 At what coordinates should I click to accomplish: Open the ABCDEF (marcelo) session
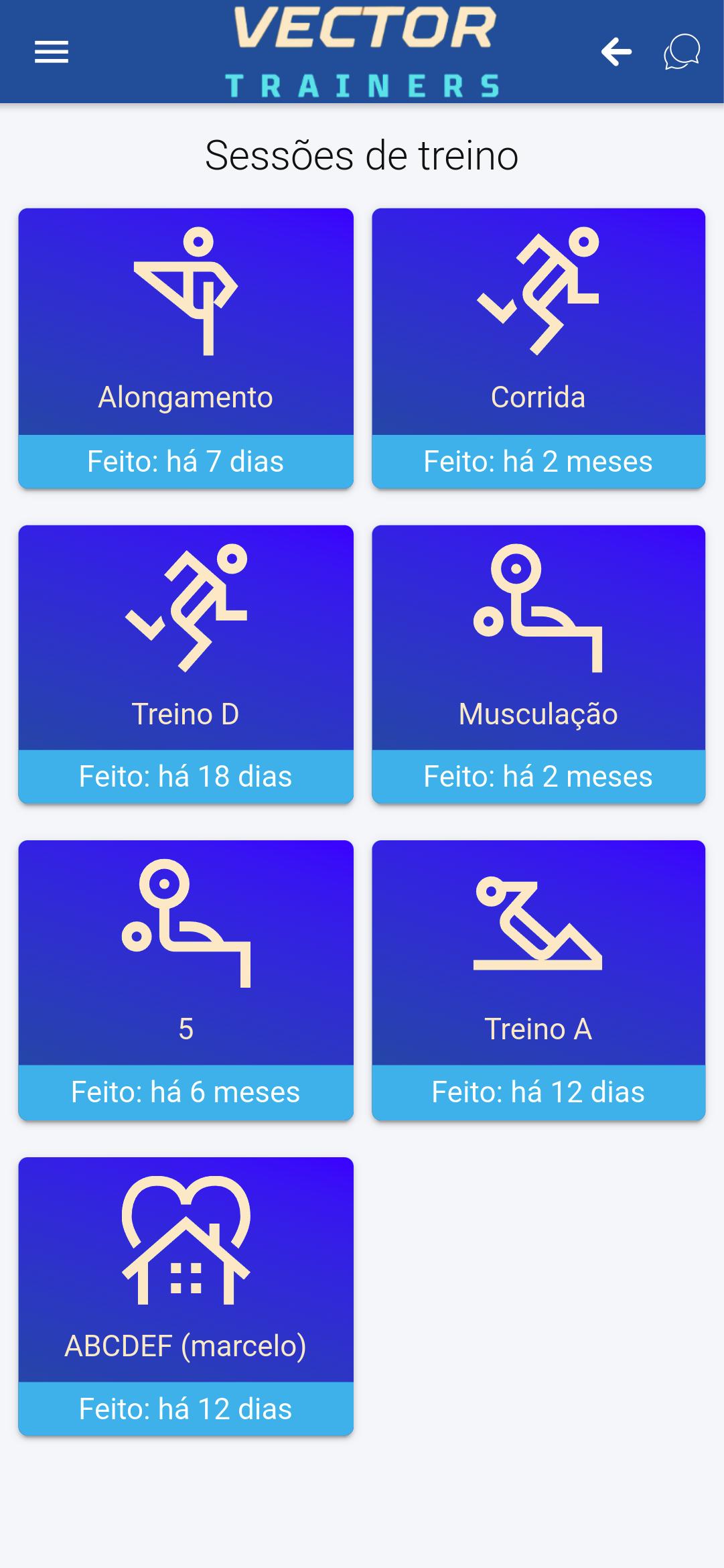[x=186, y=1297]
